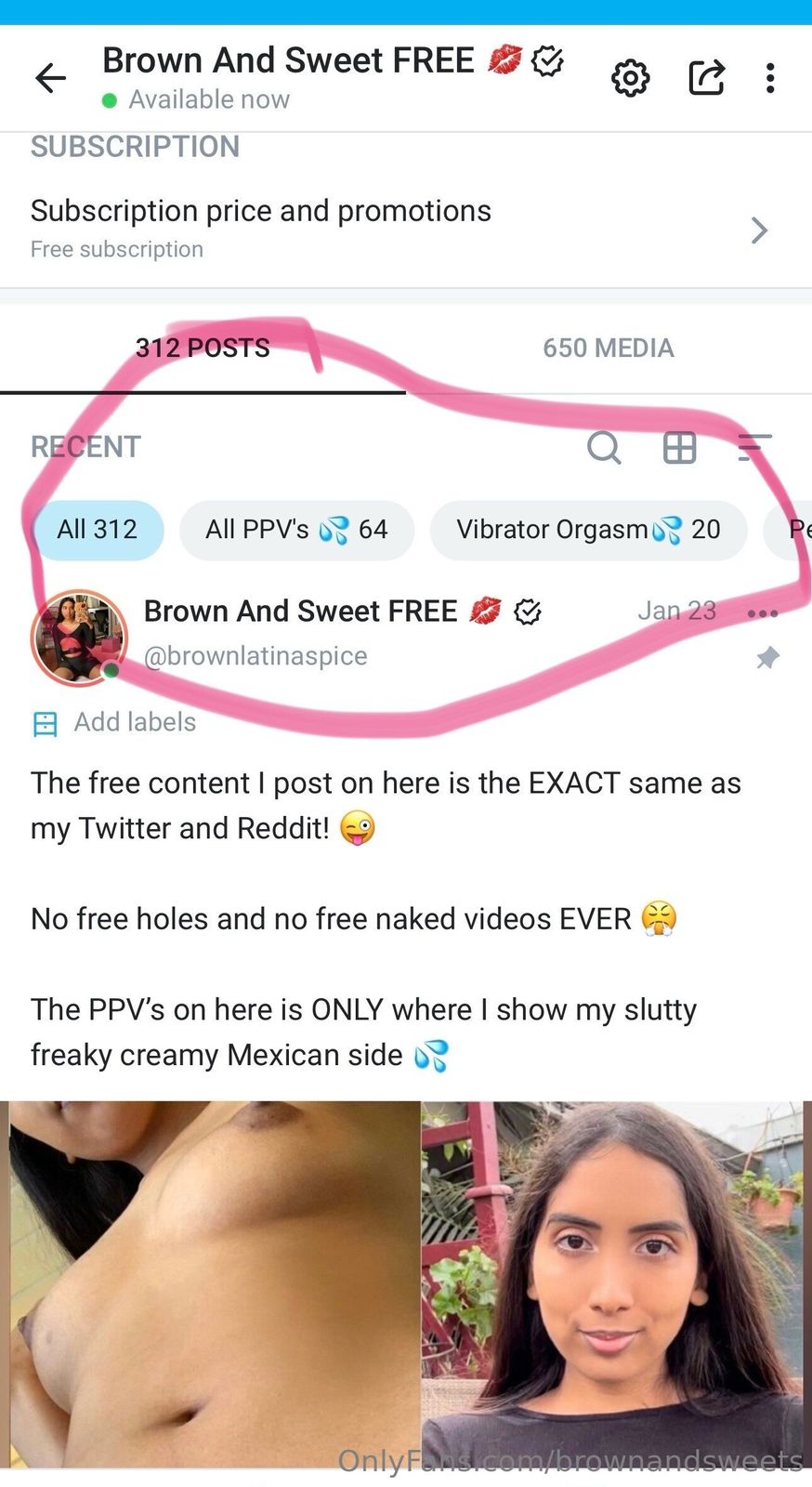Image resolution: width=812 pixels, height=1487 pixels.
Task: Select the 312 Posts tab
Action: point(203,349)
